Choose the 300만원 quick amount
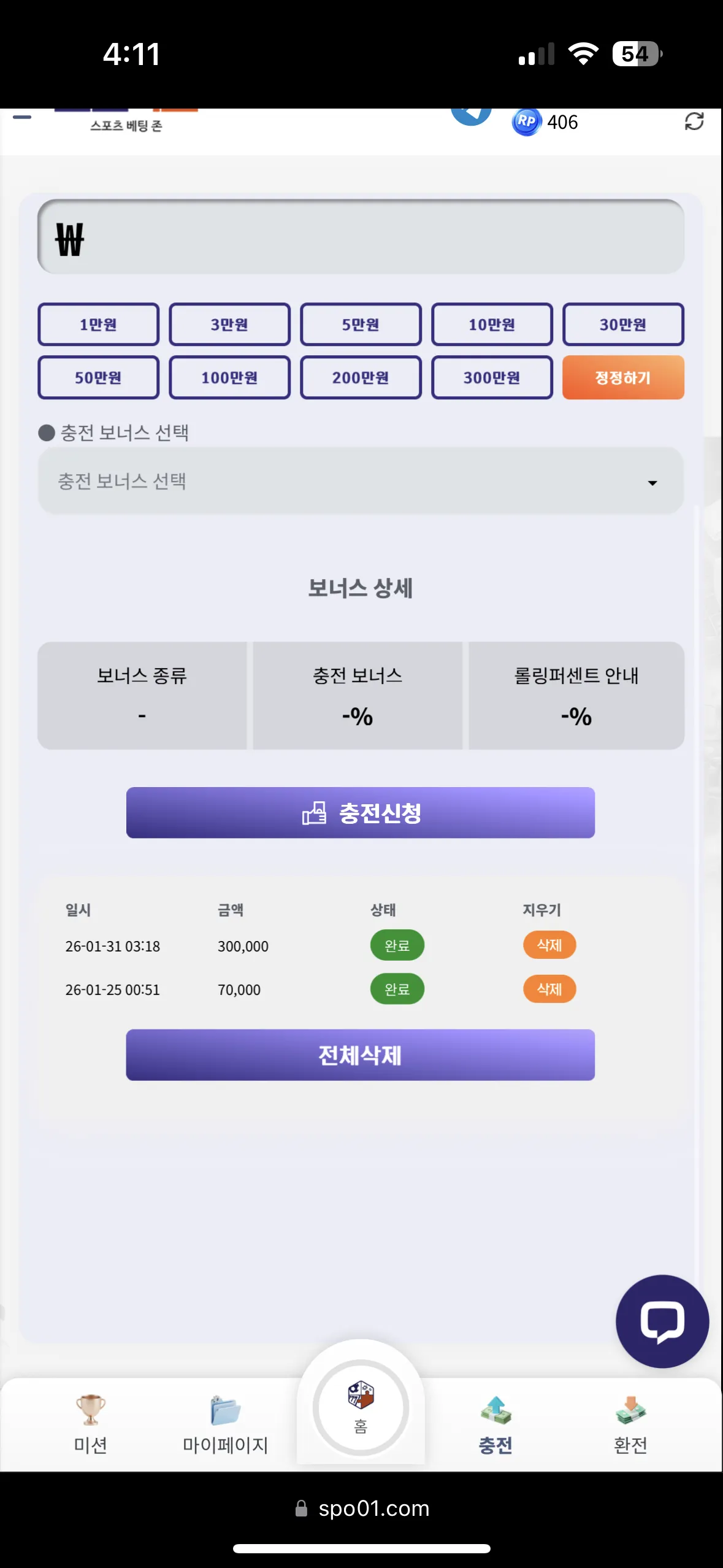This screenshot has width=723, height=1568. 492,377
